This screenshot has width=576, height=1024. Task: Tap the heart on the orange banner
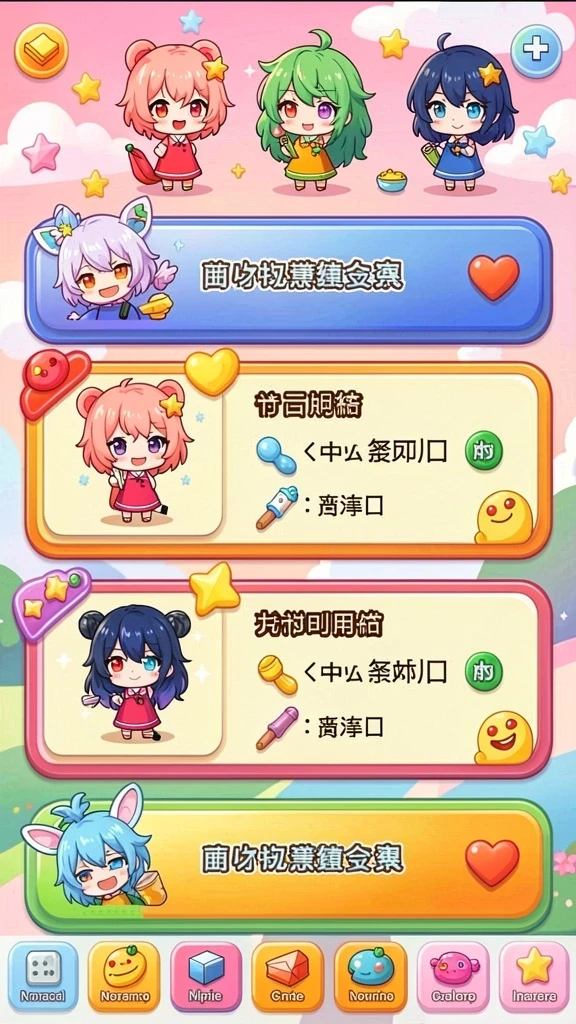(x=492, y=863)
